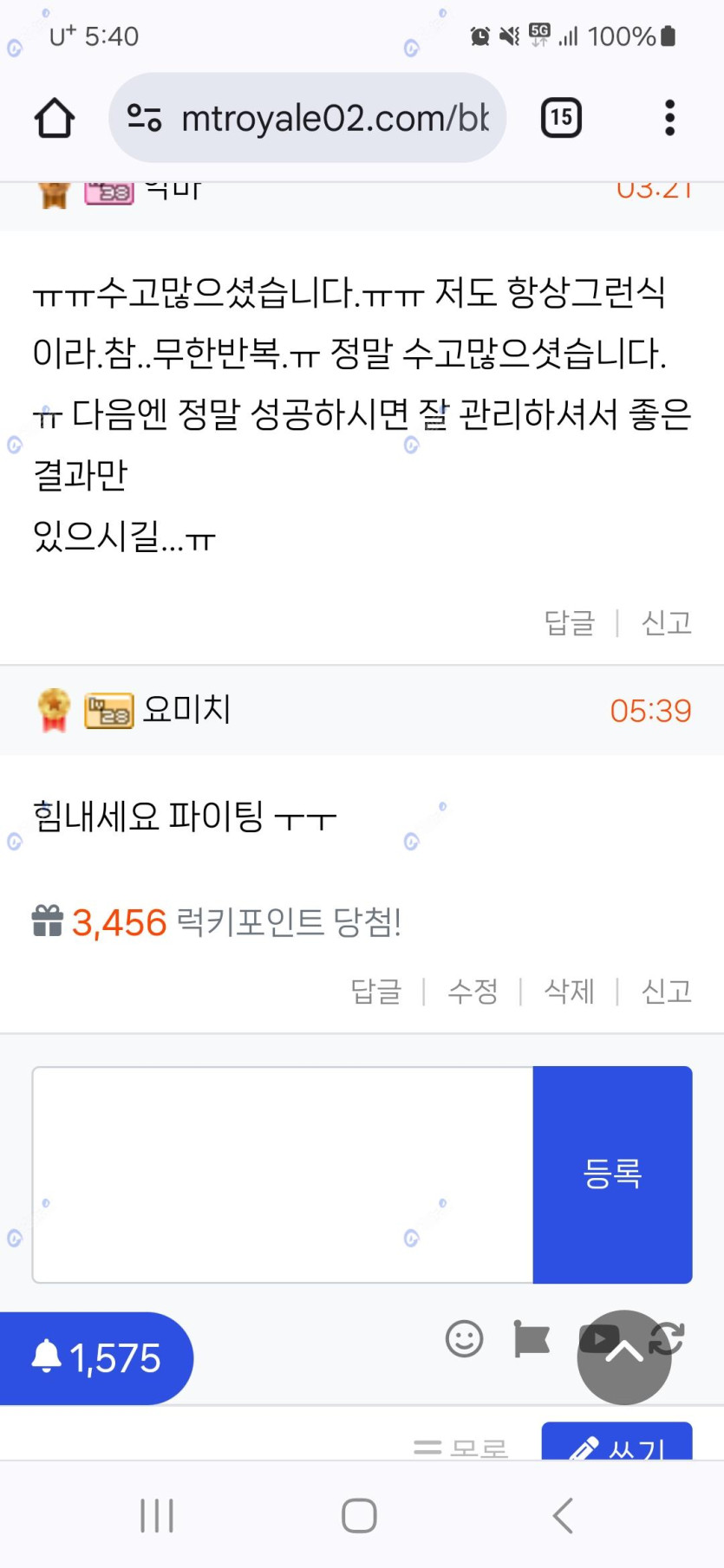The height and width of the screenshot is (1568, 724).
Task: Edit 요미치's comment with 수정
Action: click(473, 991)
